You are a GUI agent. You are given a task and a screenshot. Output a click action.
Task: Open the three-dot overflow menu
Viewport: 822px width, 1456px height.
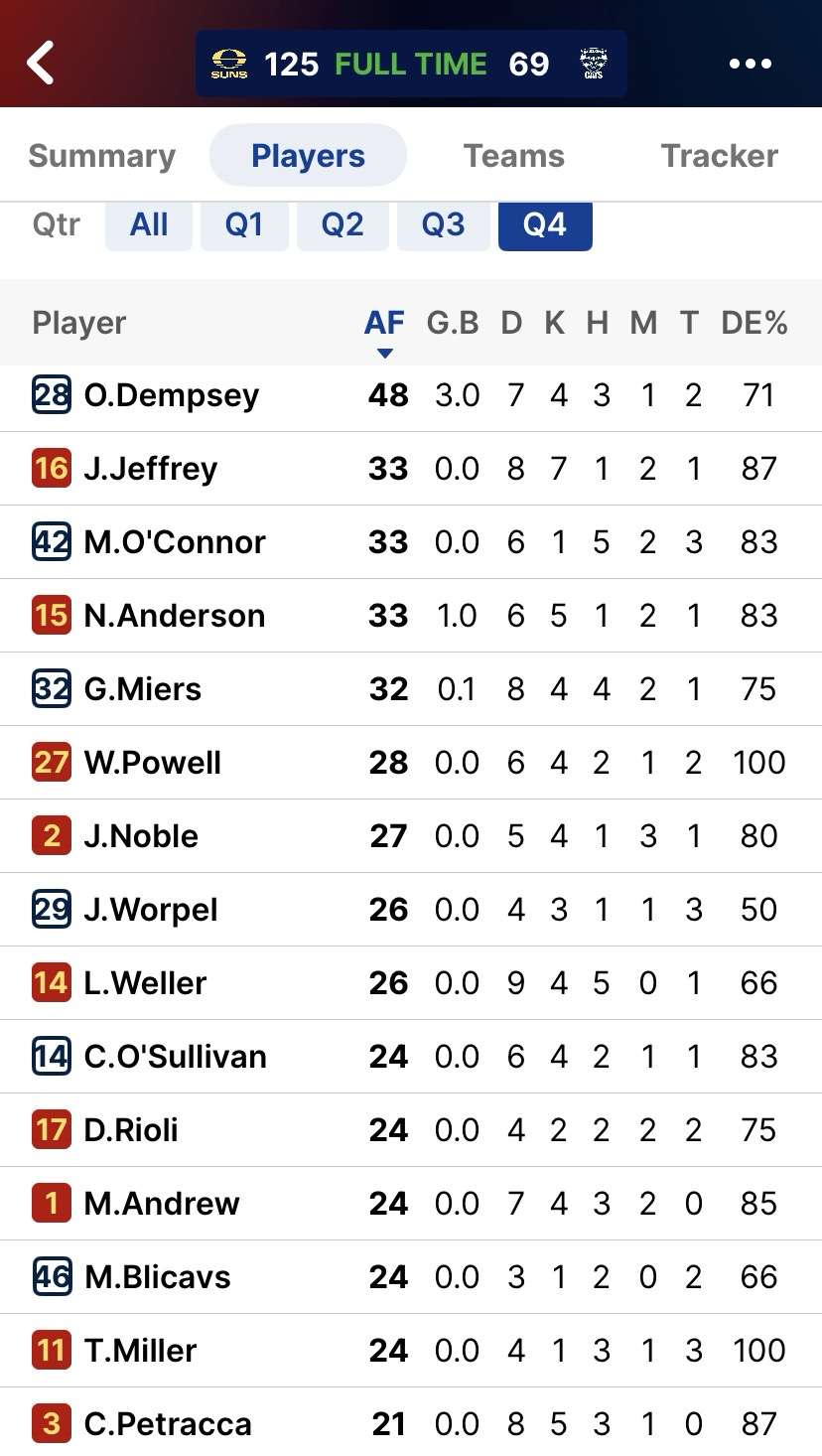coord(750,64)
